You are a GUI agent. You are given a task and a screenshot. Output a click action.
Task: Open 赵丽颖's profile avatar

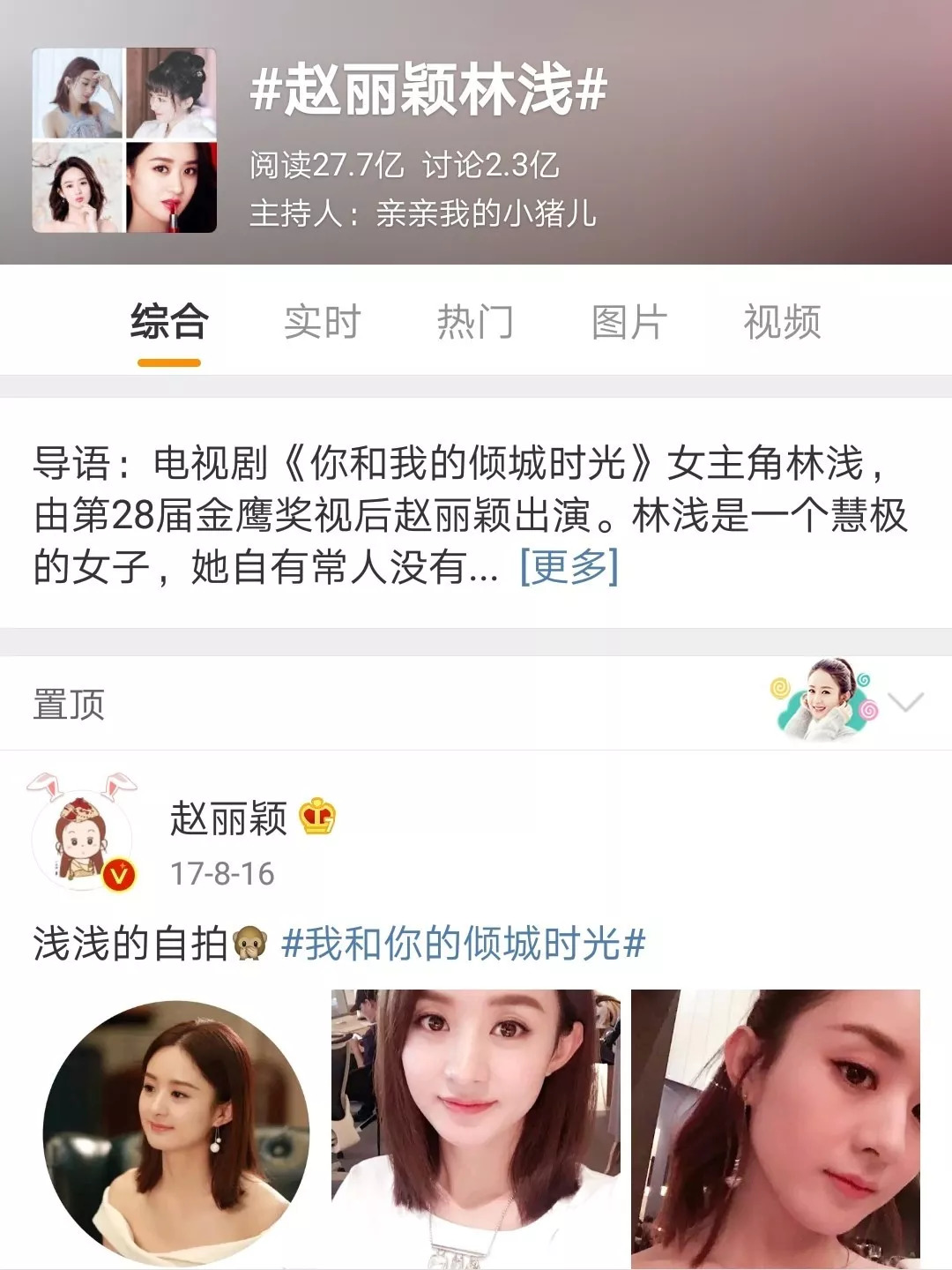pos(83,838)
